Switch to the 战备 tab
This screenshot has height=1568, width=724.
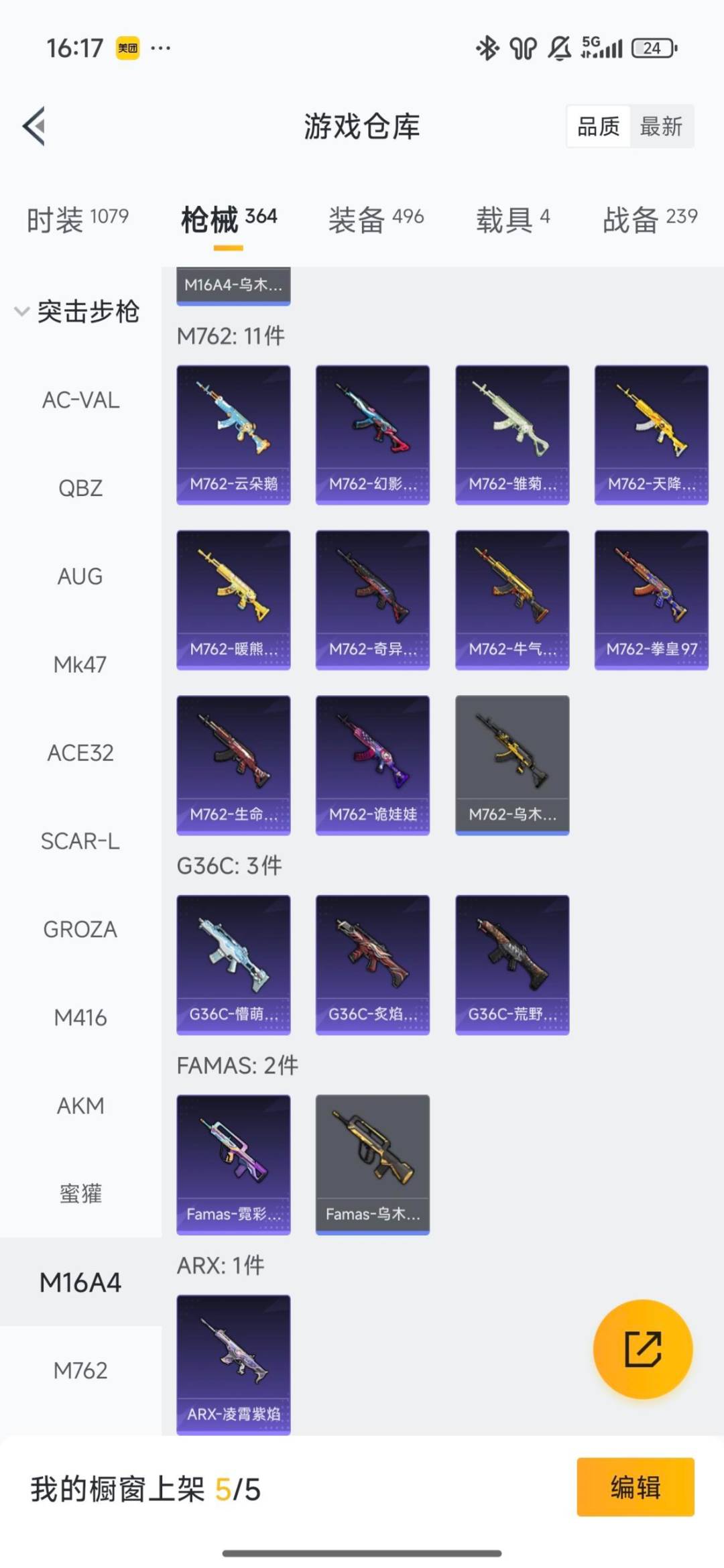pos(650,219)
